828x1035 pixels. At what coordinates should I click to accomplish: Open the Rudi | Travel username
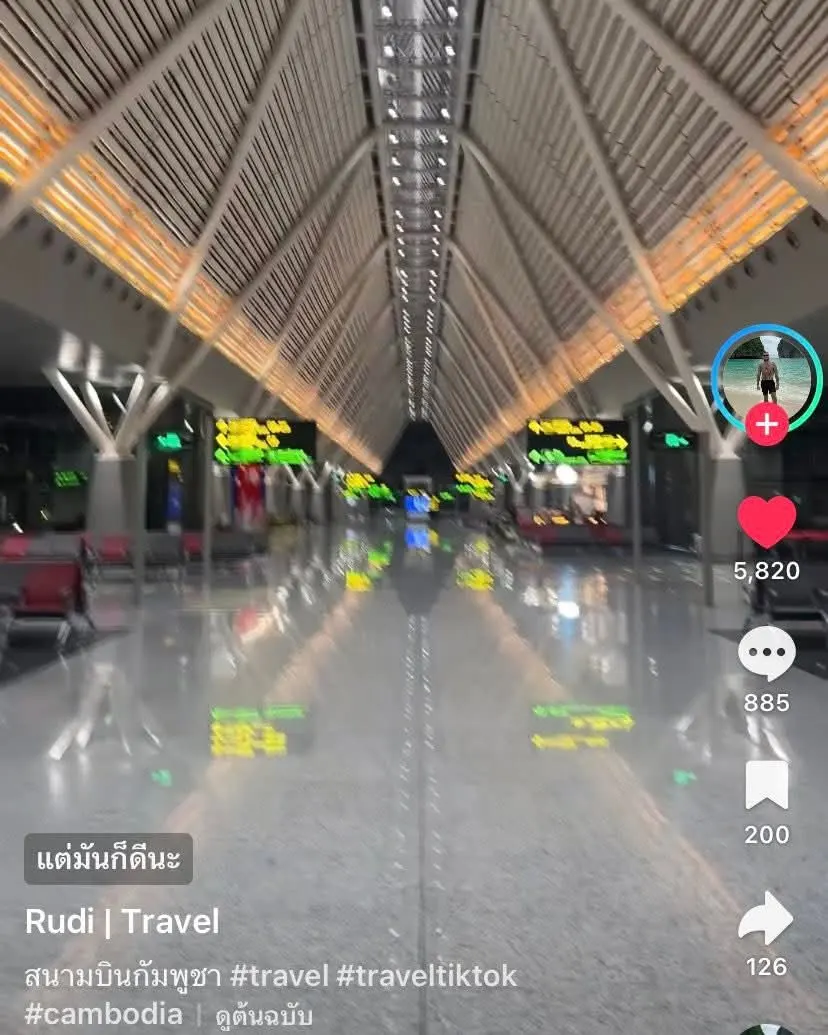click(122, 922)
